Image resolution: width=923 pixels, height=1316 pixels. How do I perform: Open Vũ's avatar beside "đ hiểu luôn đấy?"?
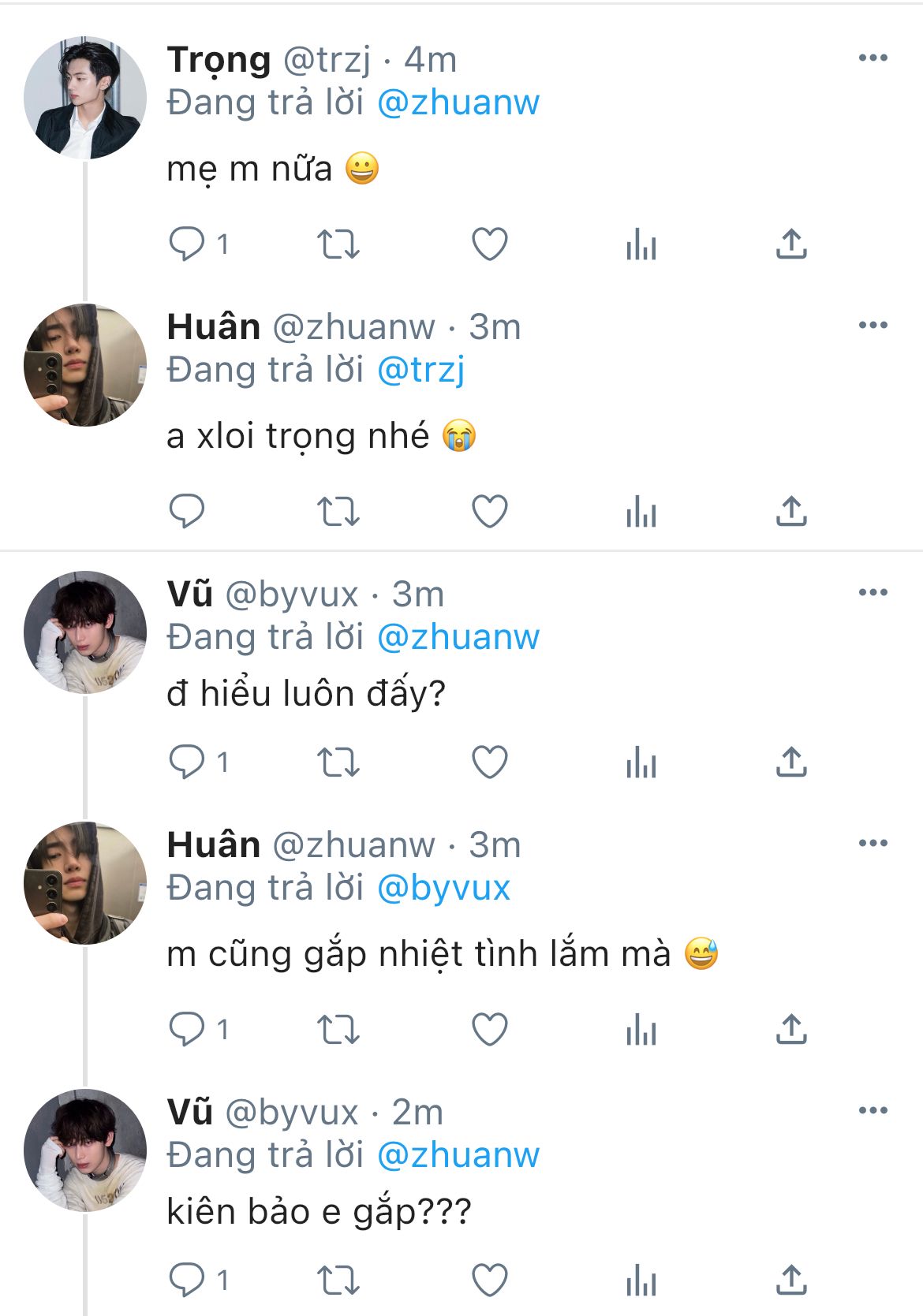tap(84, 632)
